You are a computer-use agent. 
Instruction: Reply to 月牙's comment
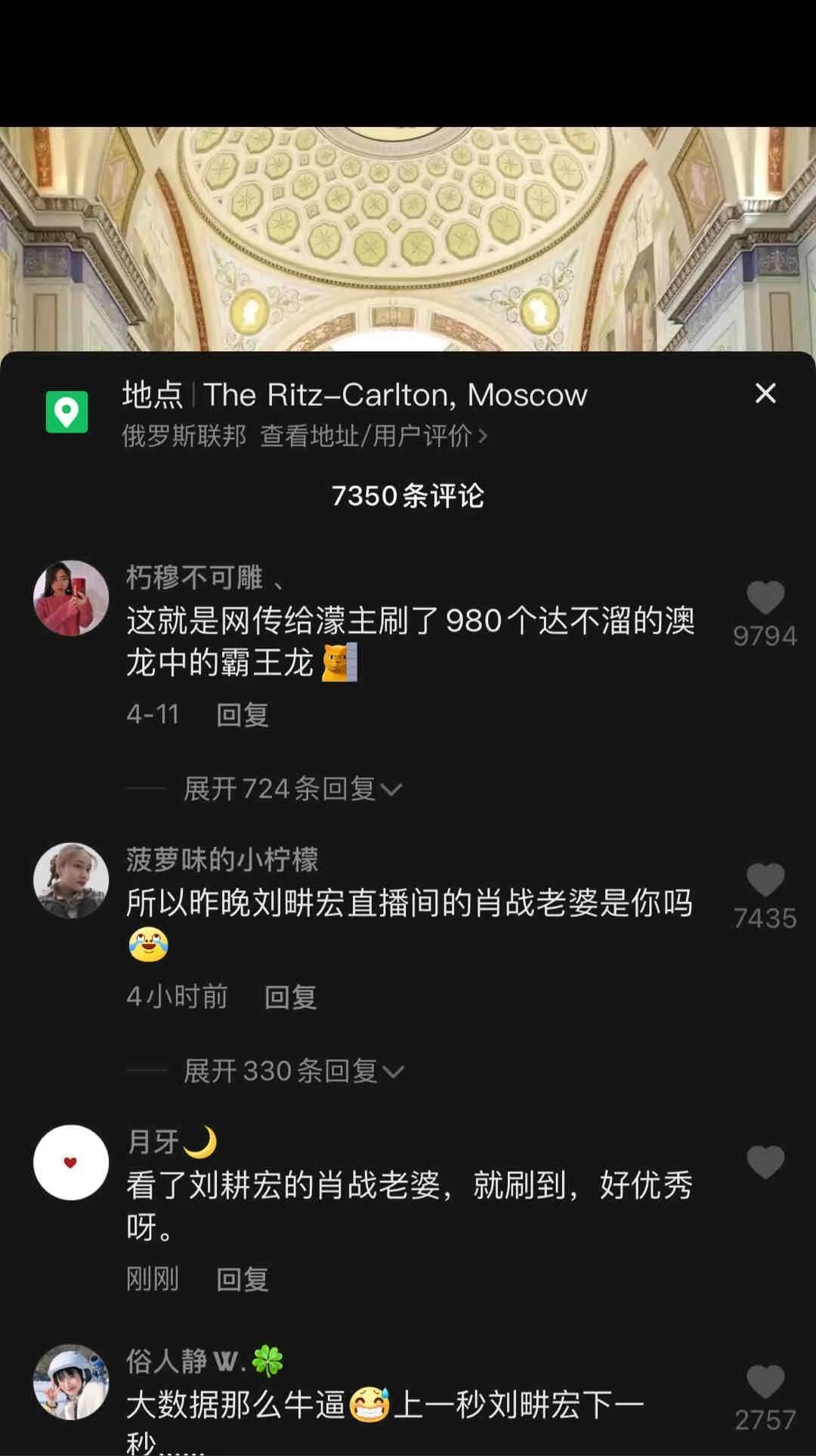tap(242, 1279)
